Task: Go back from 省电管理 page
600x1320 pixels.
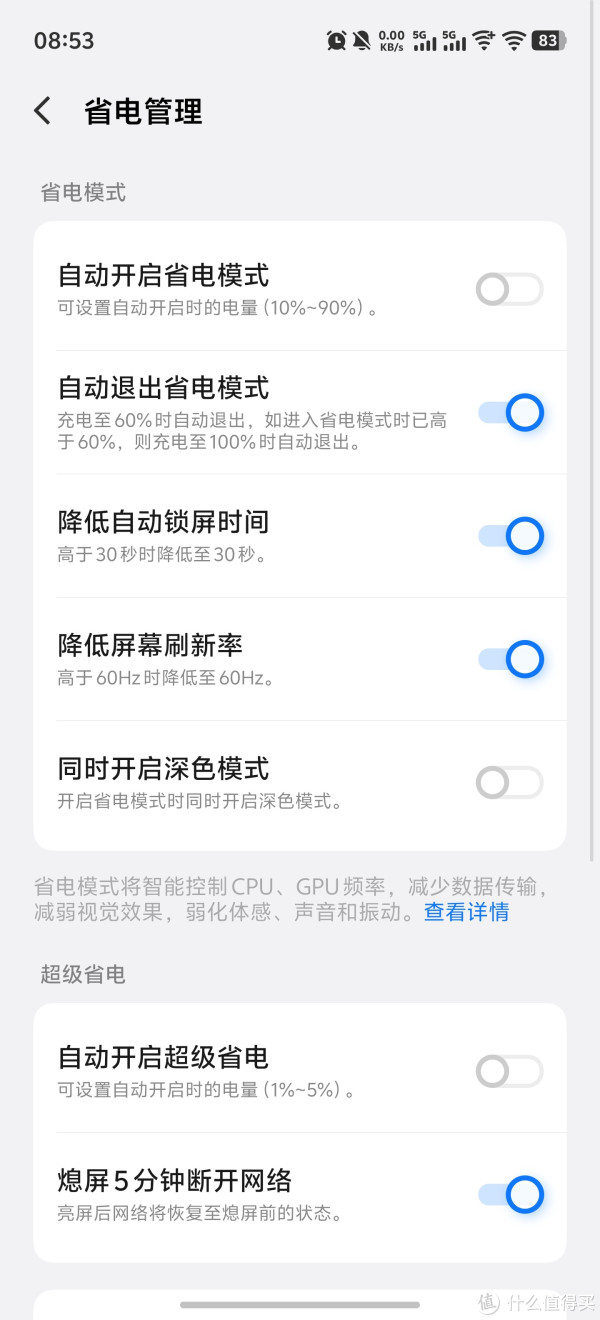Action: pos(42,111)
